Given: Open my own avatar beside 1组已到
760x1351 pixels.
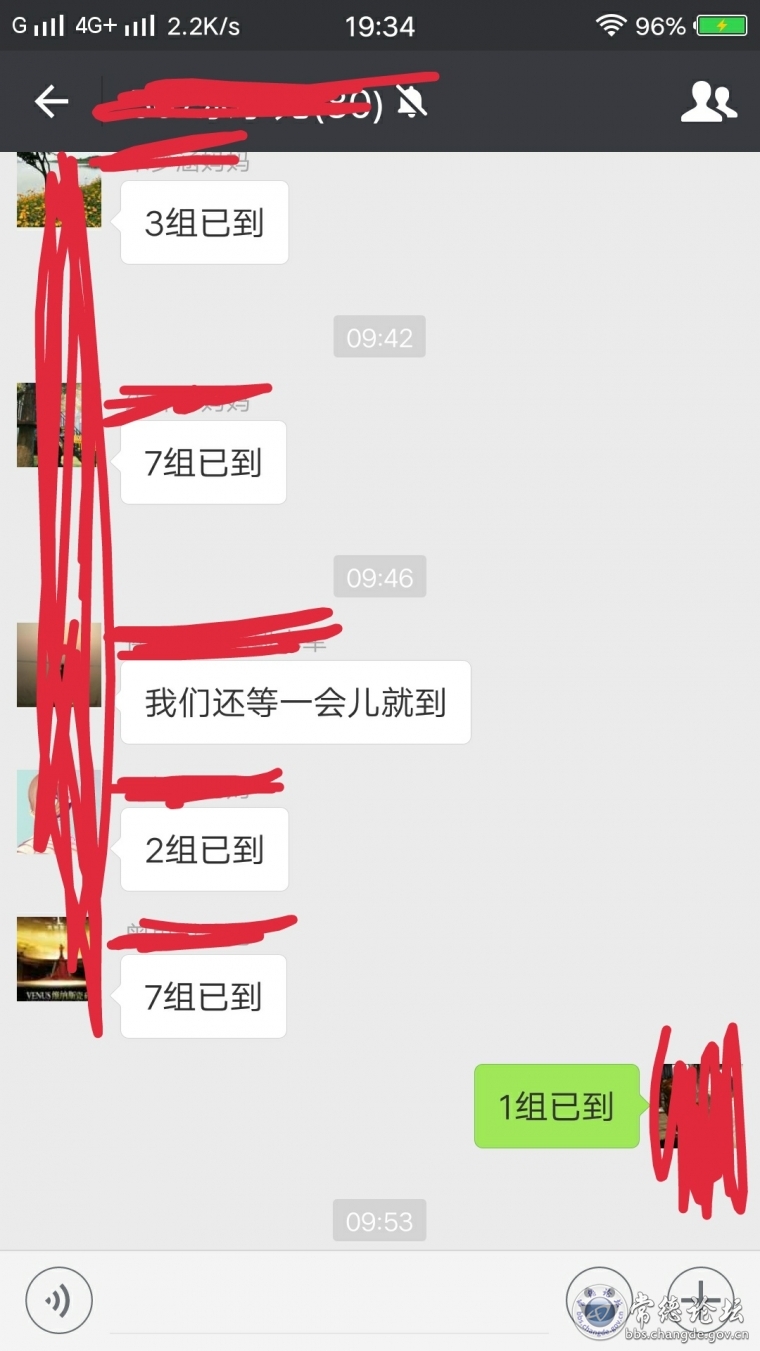Looking at the screenshot, I should [700, 1106].
